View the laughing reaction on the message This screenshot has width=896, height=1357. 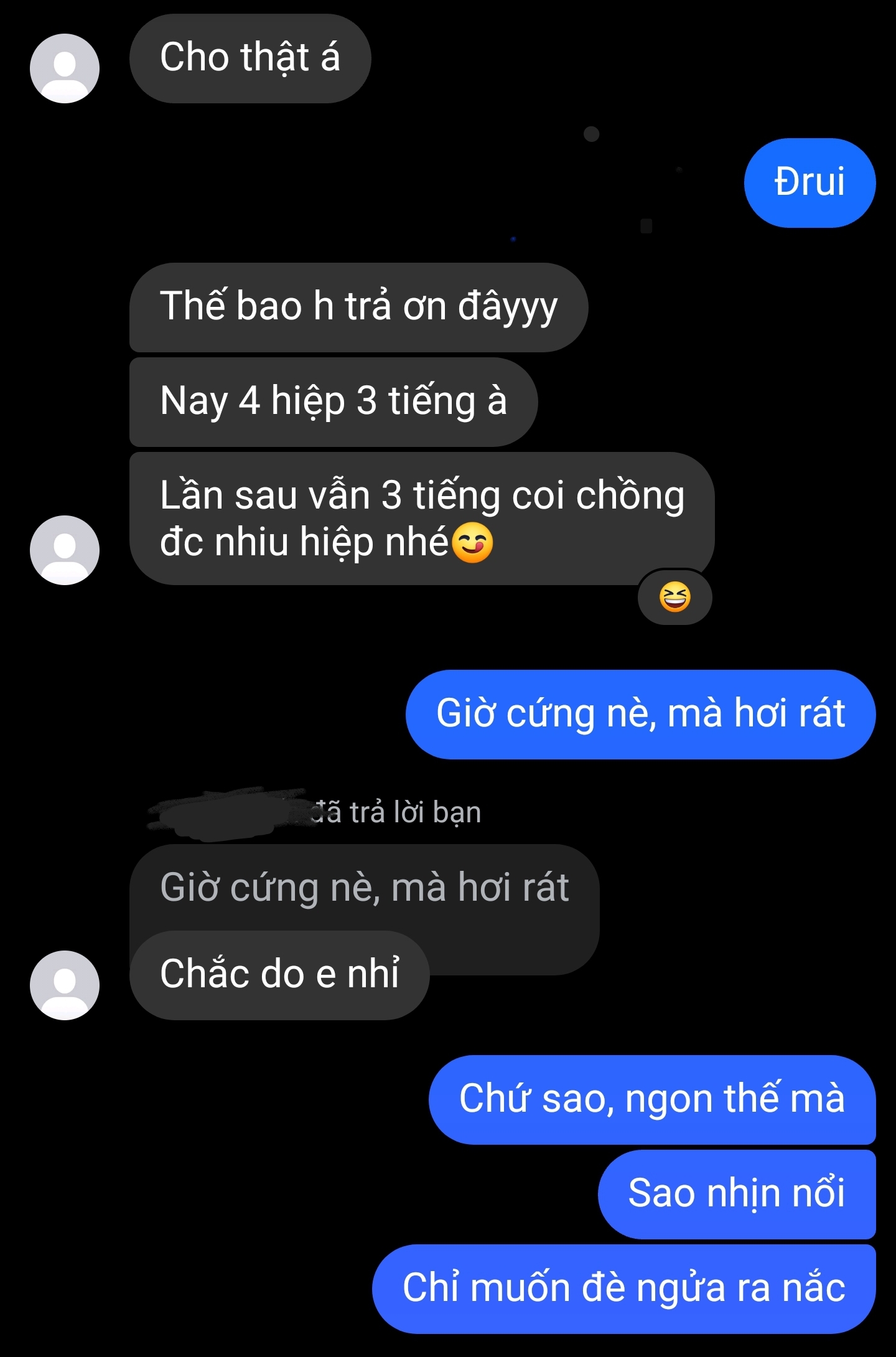click(674, 598)
